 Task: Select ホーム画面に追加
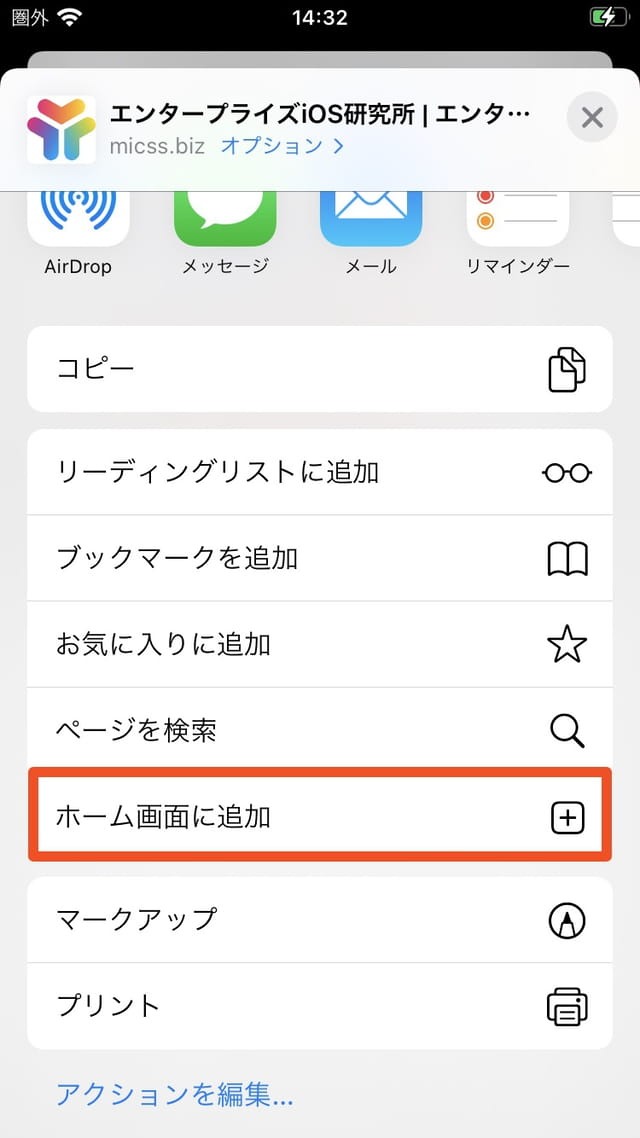pyautogui.click(x=320, y=816)
